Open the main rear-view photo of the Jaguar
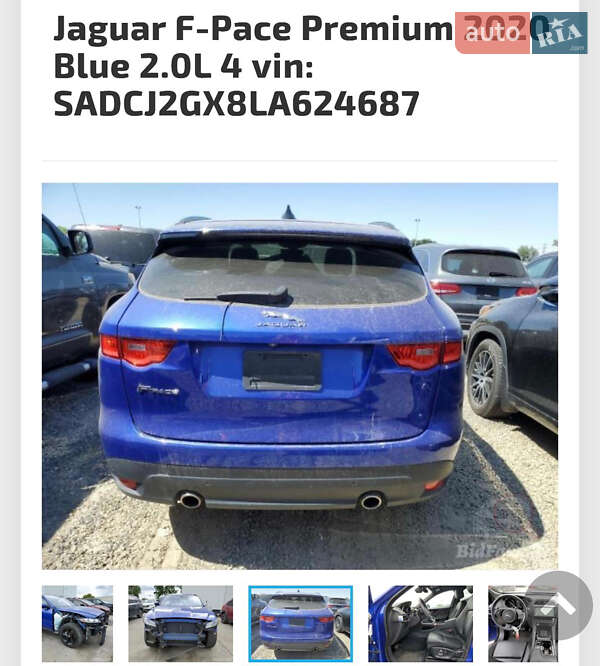600x666 pixels. click(300, 375)
